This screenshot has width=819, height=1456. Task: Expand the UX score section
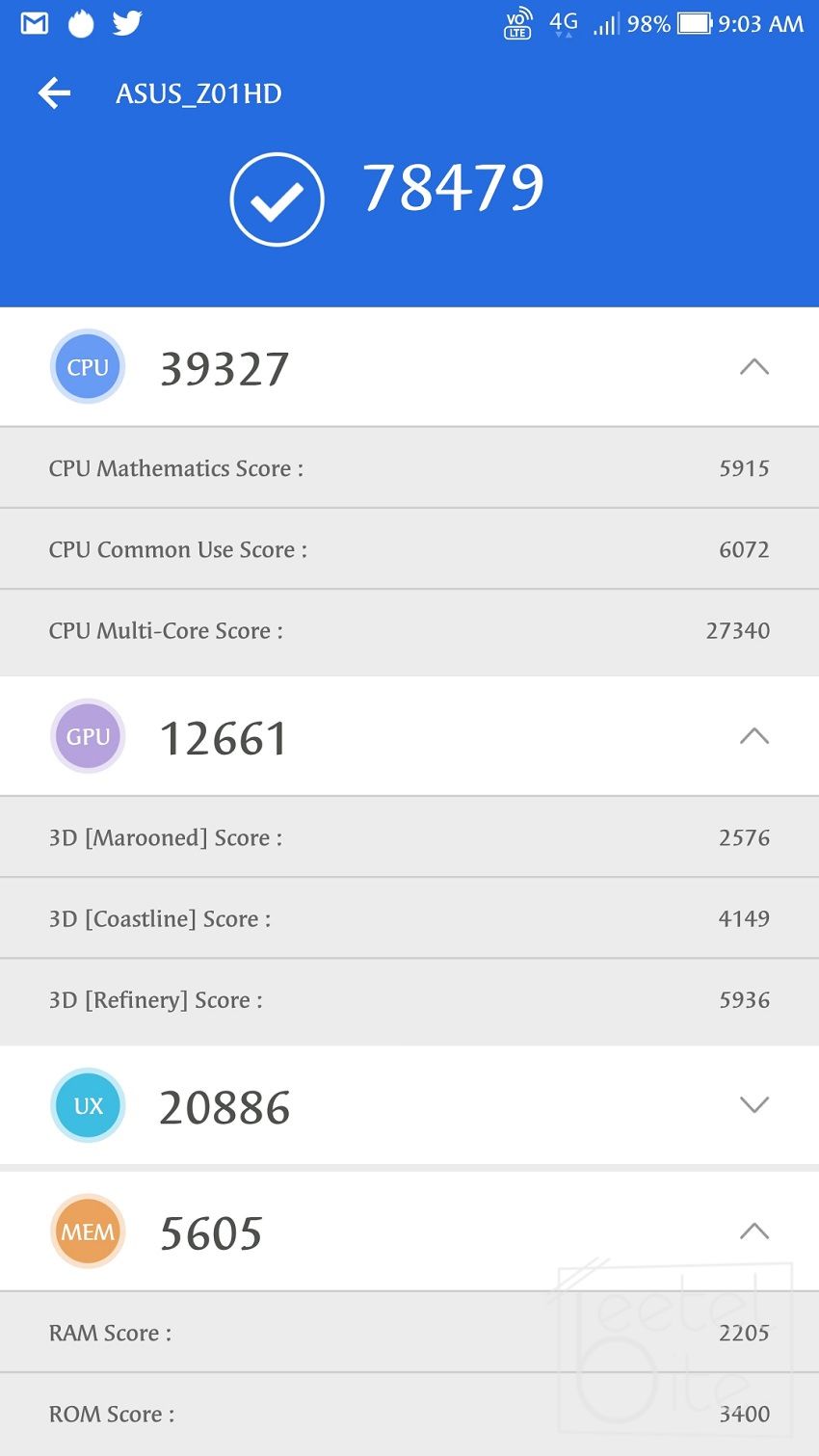click(x=753, y=1105)
